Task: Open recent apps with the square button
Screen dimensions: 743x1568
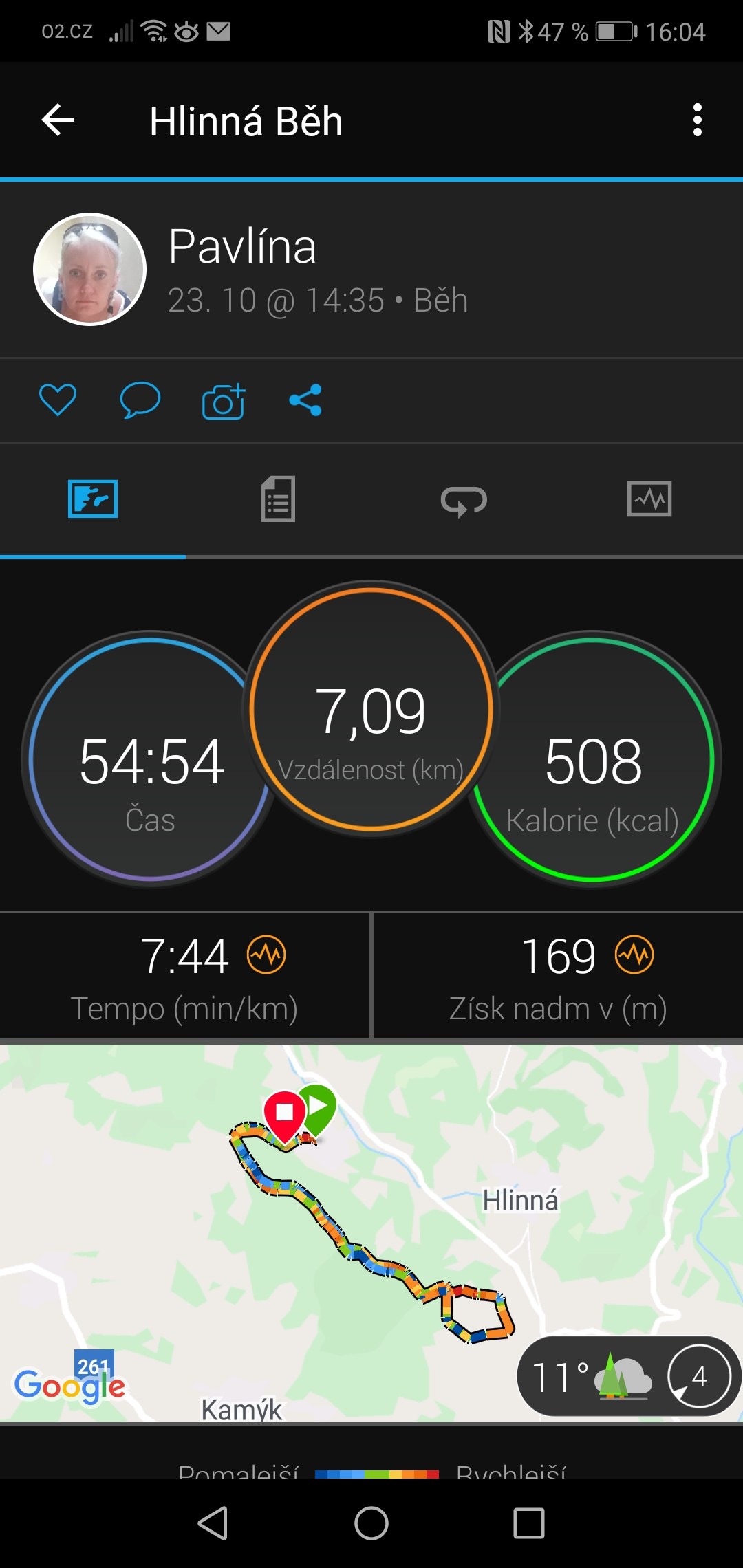Action: (x=529, y=1523)
